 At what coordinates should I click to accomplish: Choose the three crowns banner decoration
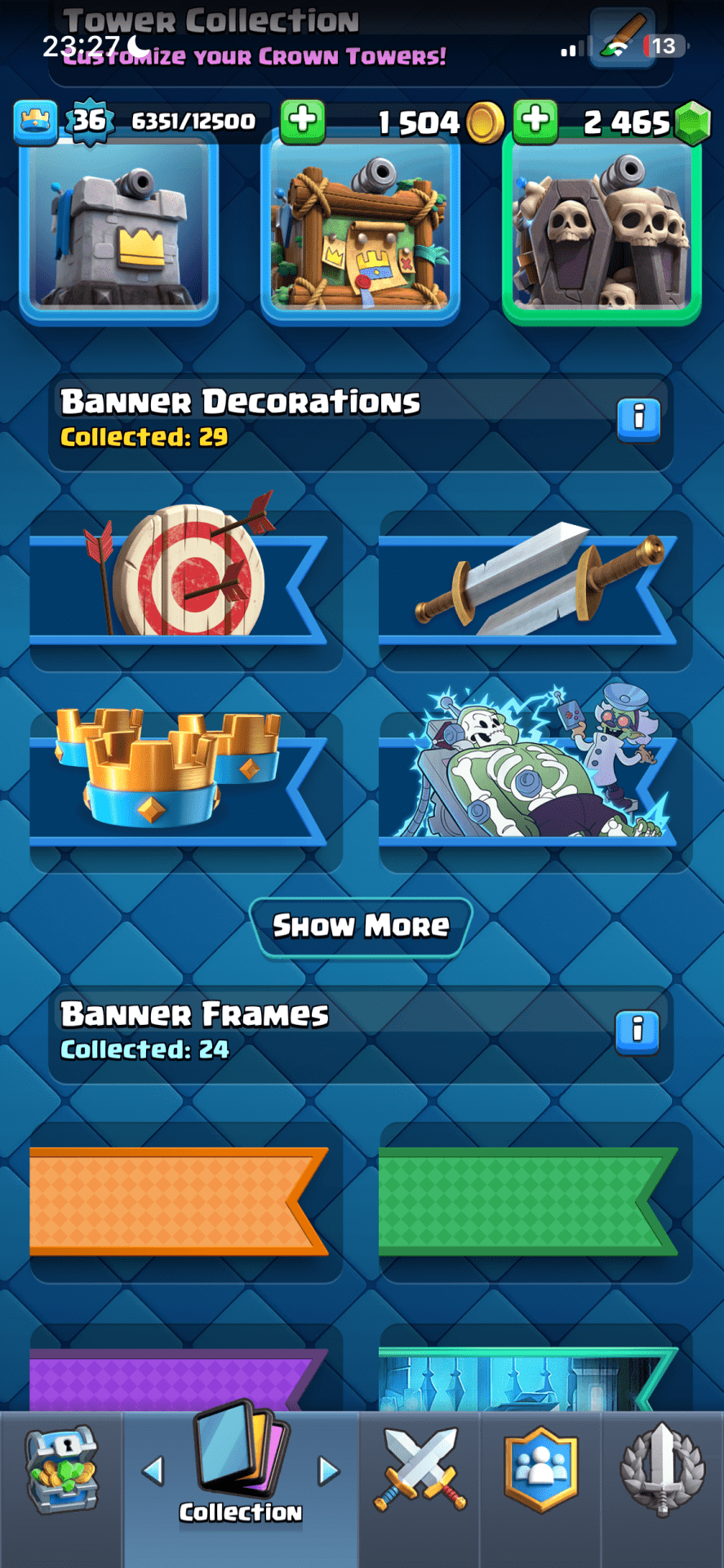[x=184, y=783]
